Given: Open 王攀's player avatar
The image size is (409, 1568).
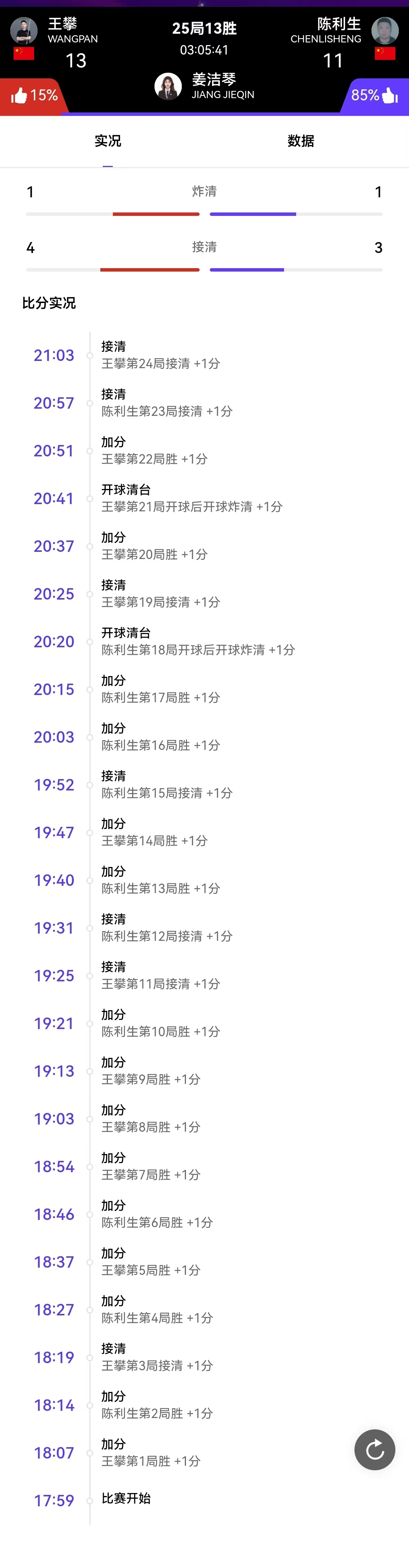Looking at the screenshot, I should [x=24, y=30].
